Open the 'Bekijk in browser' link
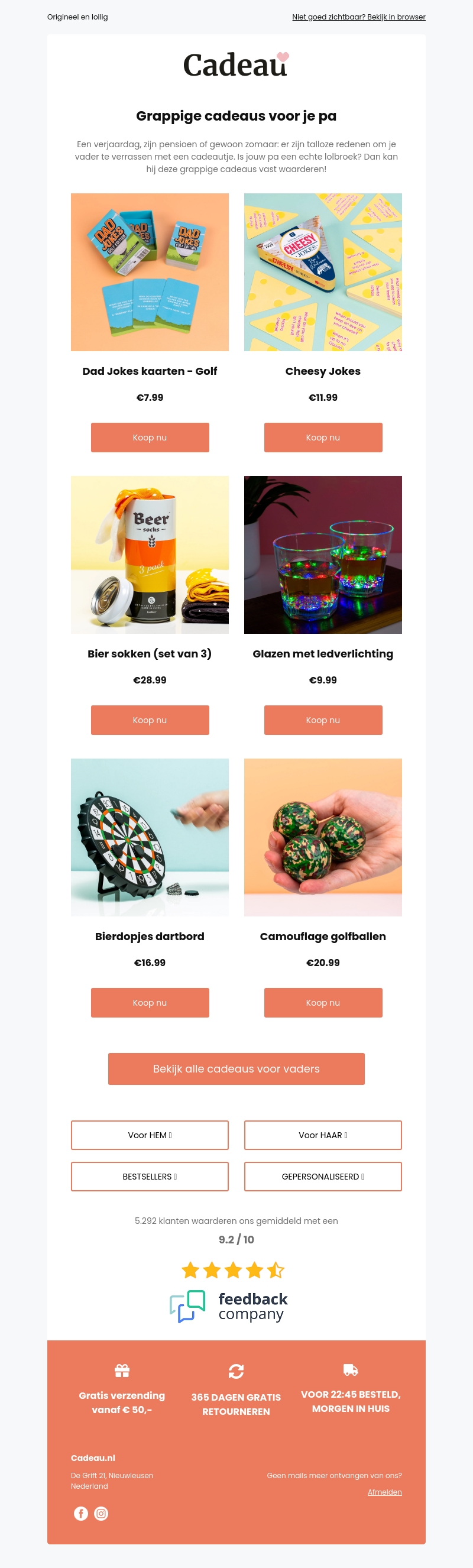Screen dimensions: 473x1568 (358, 17)
